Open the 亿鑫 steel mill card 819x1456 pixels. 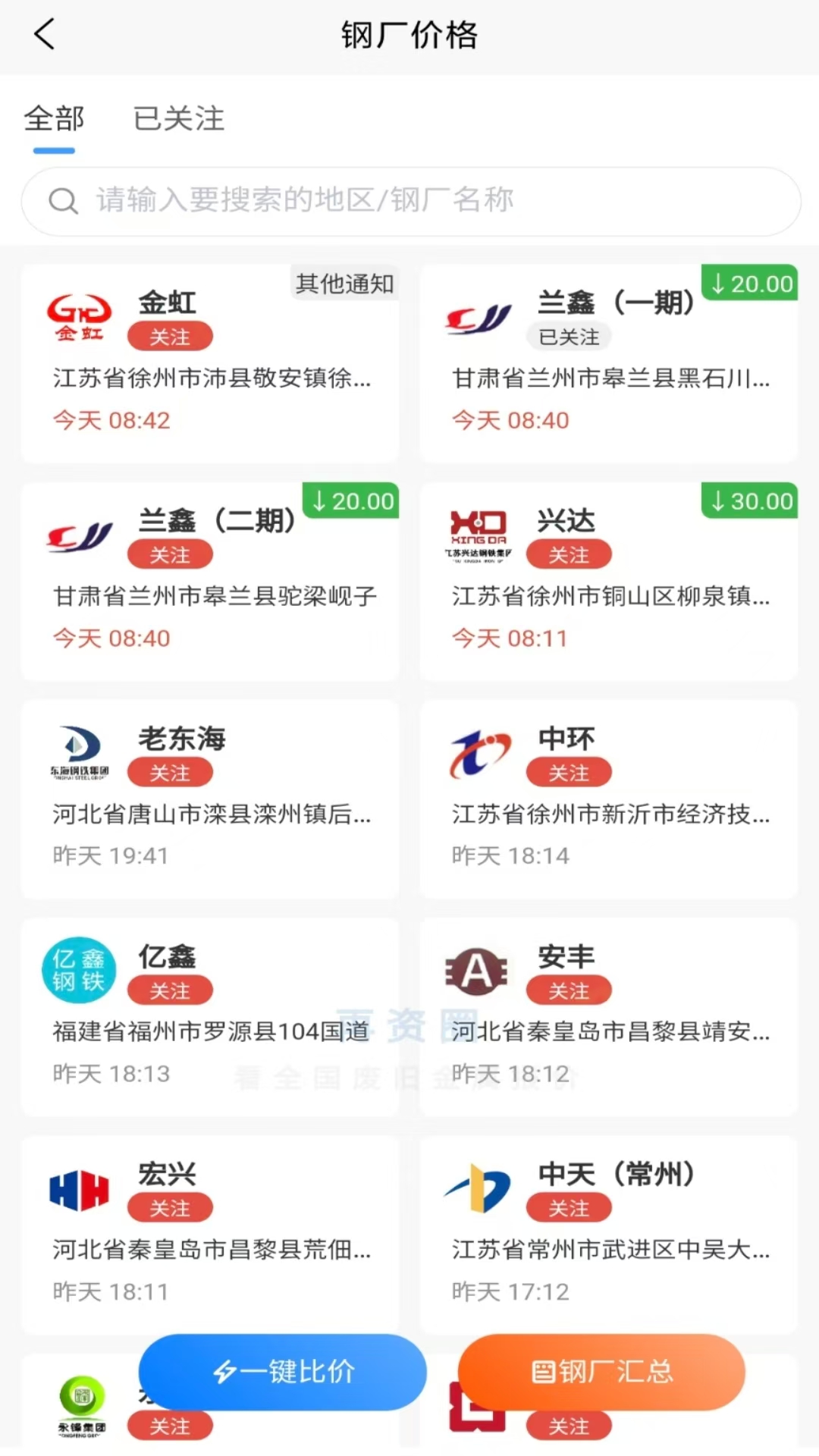(x=210, y=1017)
